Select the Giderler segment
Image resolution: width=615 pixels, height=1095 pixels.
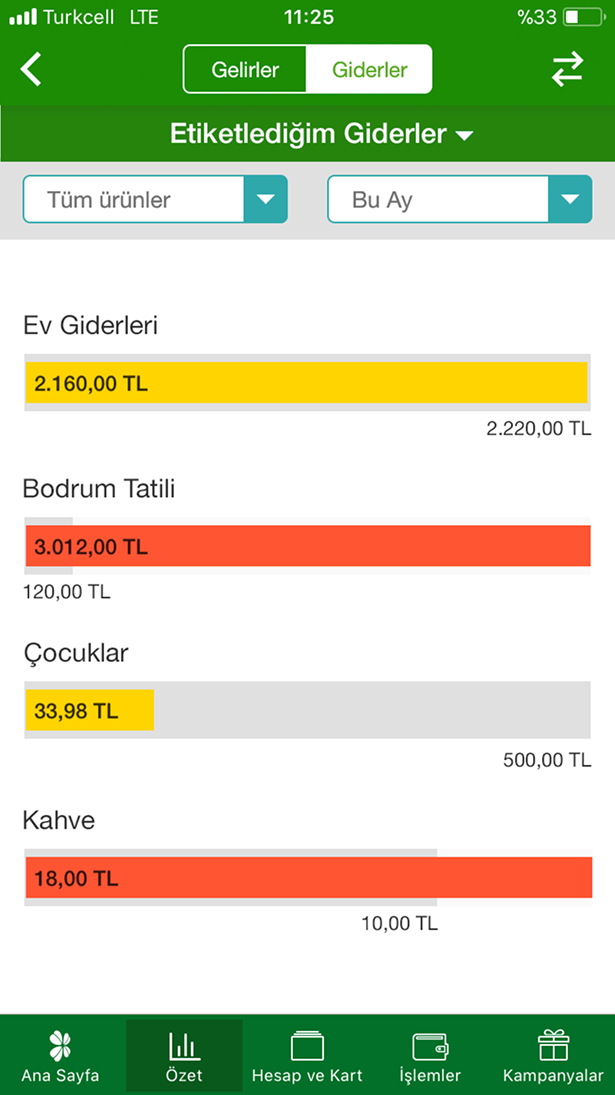[369, 70]
